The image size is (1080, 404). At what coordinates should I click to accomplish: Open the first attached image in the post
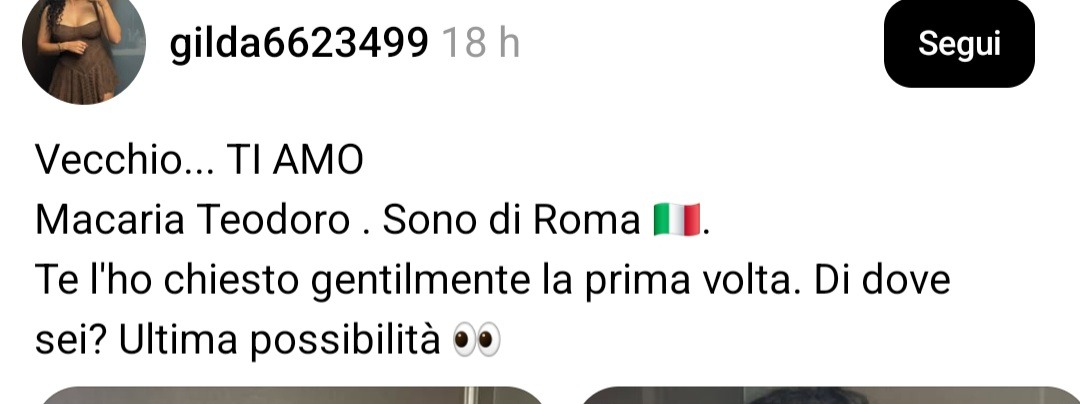[290, 395]
